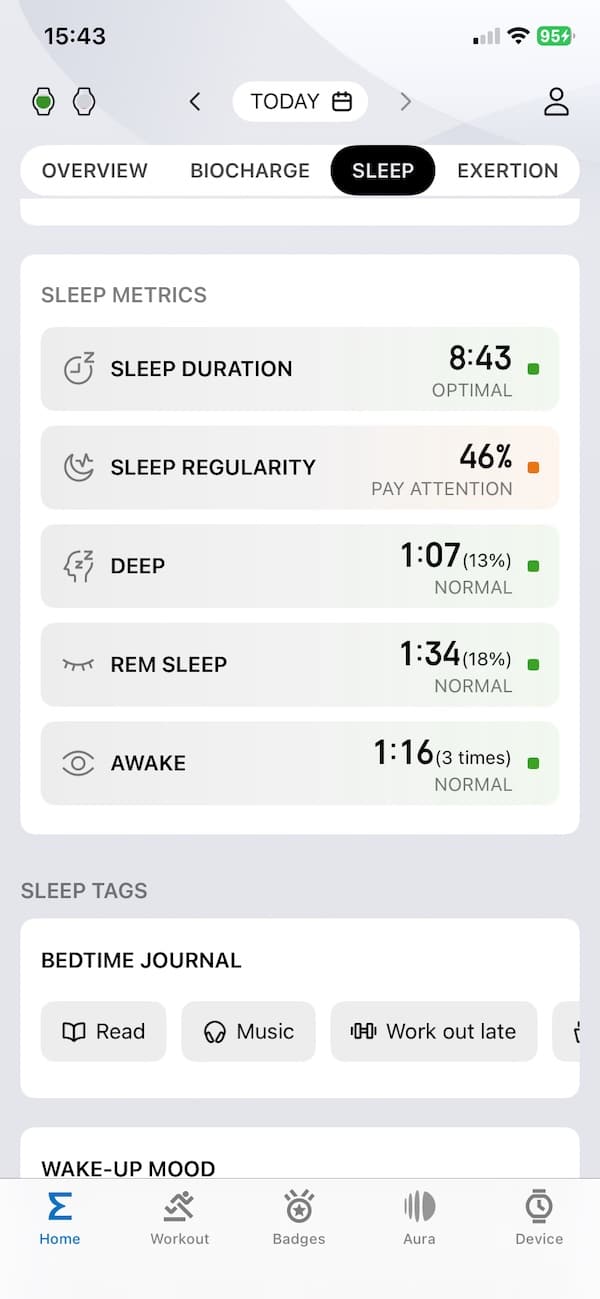The height and width of the screenshot is (1299, 600).
Task: Go to the Workout tab
Action: coord(180,1218)
